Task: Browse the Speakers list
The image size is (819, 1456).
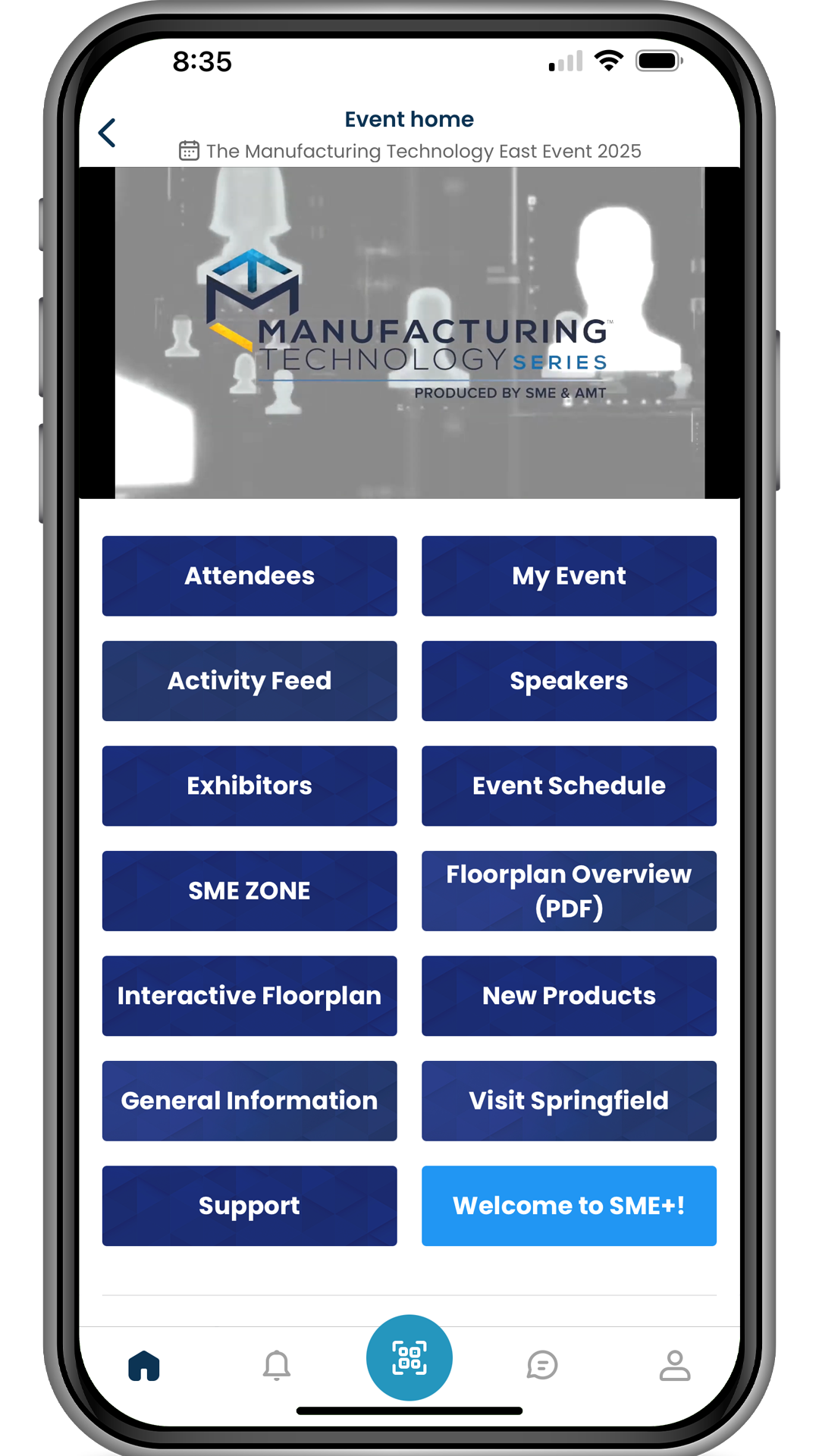Action: 569,680
